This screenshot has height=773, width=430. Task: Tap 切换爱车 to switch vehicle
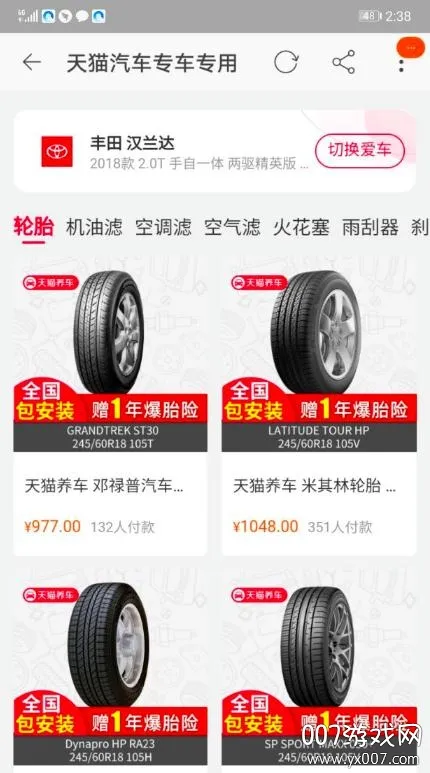[359, 150]
